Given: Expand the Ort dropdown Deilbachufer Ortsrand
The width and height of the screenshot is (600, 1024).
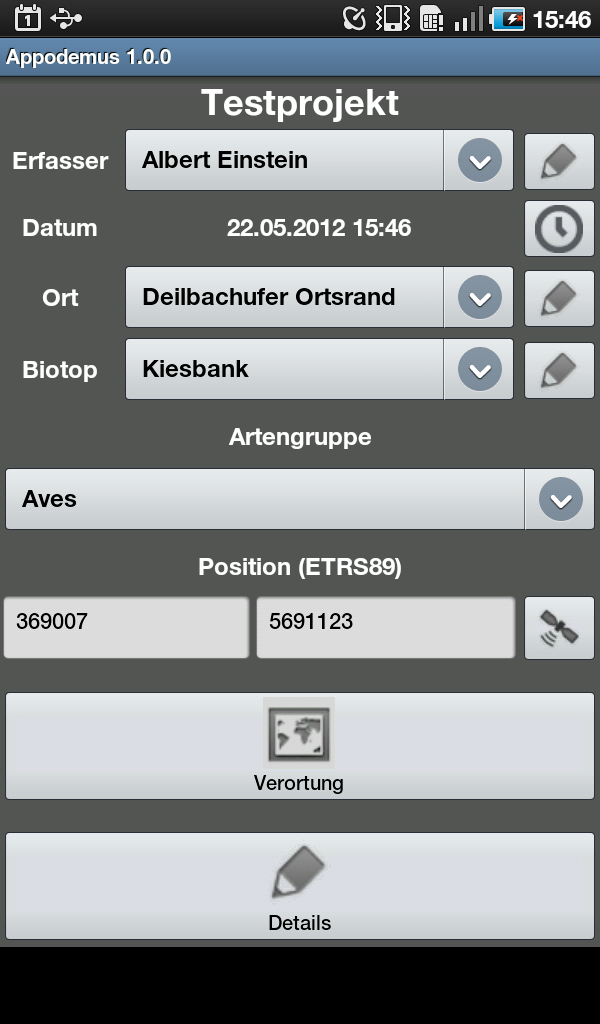Looking at the screenshot, I should 319,297.
